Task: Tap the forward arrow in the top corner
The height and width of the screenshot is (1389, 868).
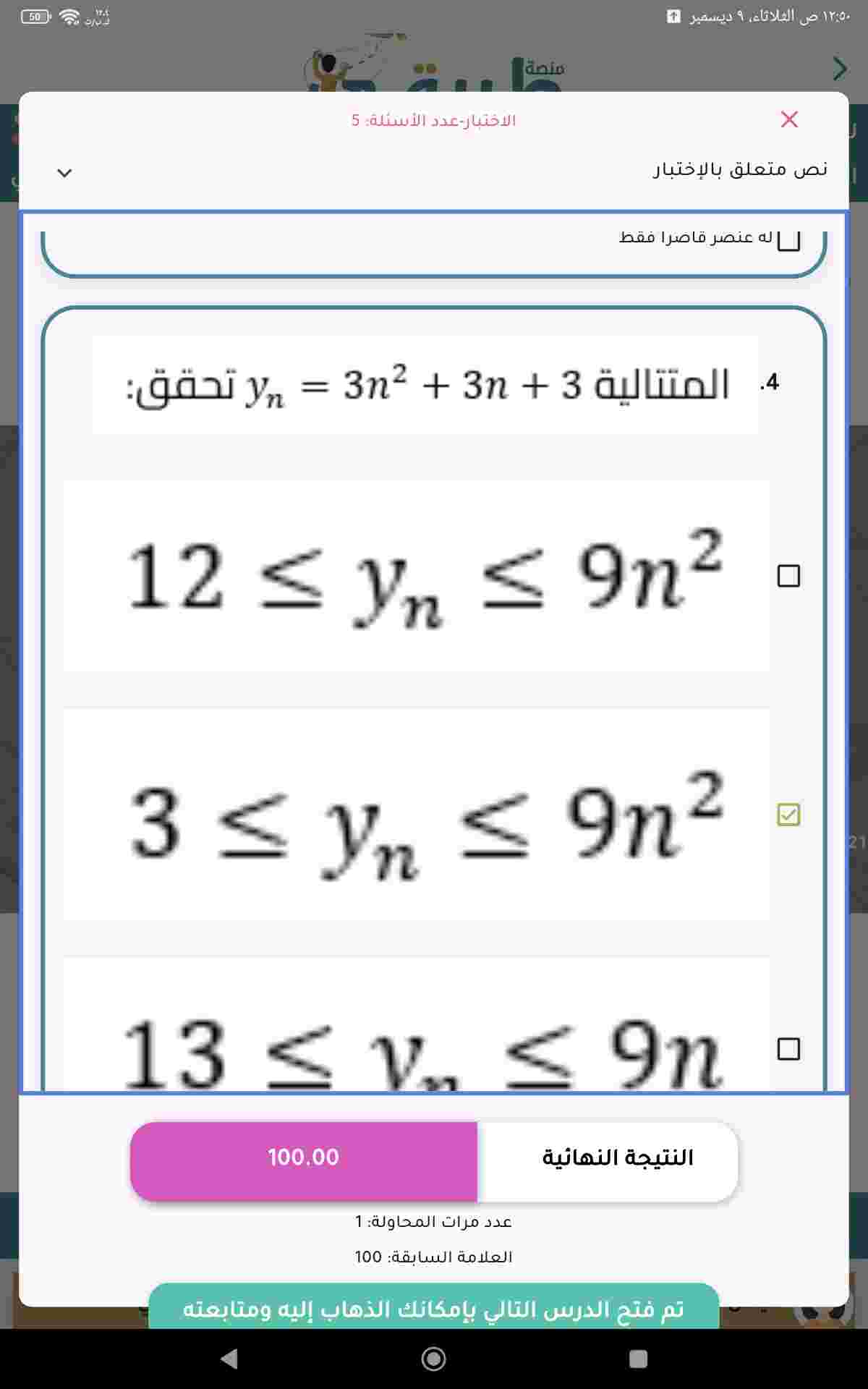Action: click(x=839, y=69)
